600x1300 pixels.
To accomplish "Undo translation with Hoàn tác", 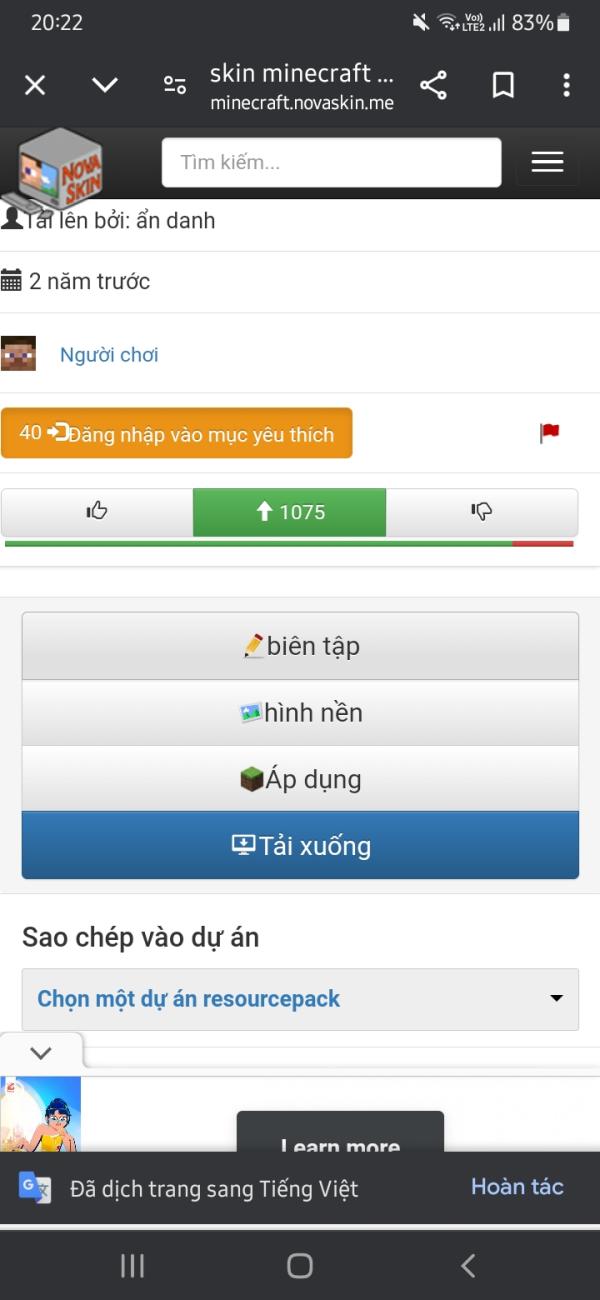I will pyautogui.click(x=517, y=1187).
